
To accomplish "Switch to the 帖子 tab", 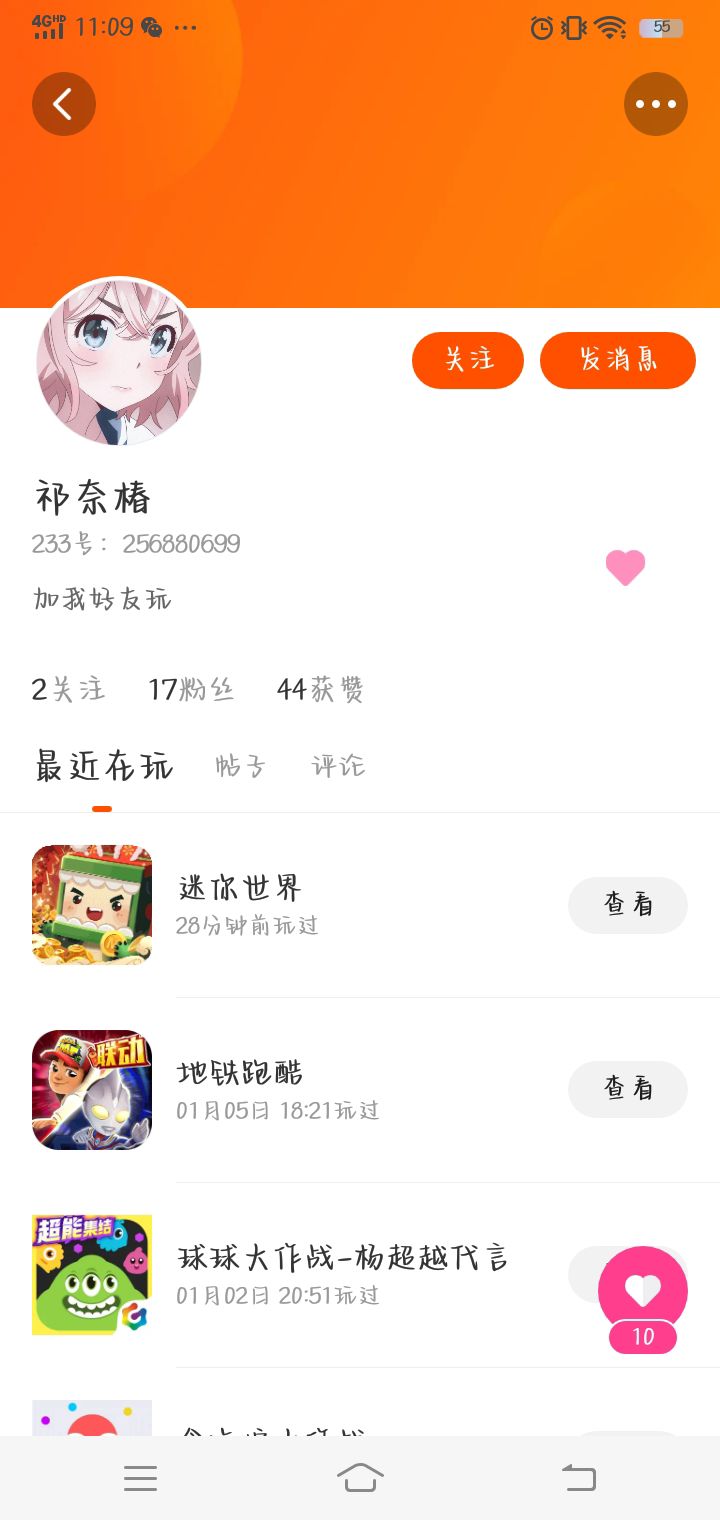I will tap(240, 767).
